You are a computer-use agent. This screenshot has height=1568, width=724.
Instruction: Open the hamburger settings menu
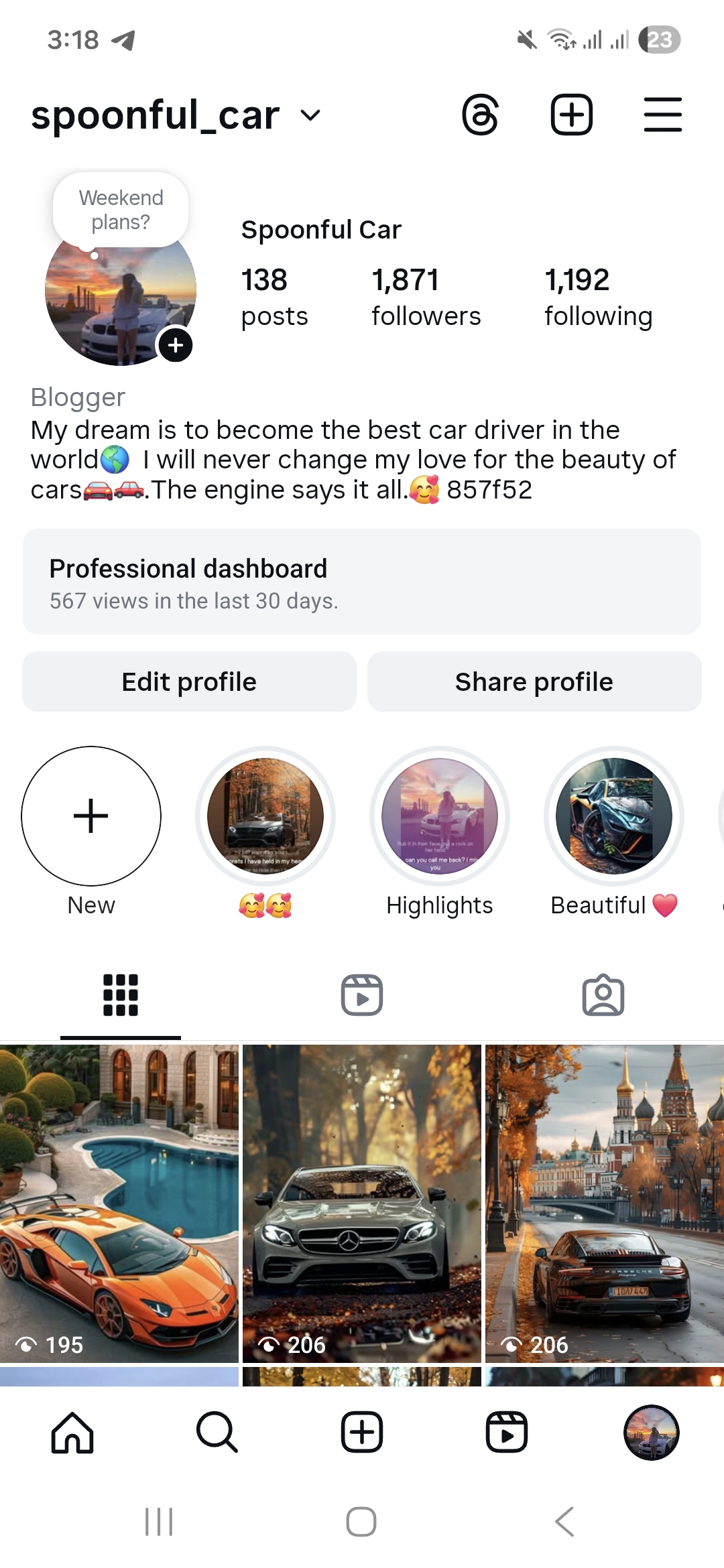662,115
